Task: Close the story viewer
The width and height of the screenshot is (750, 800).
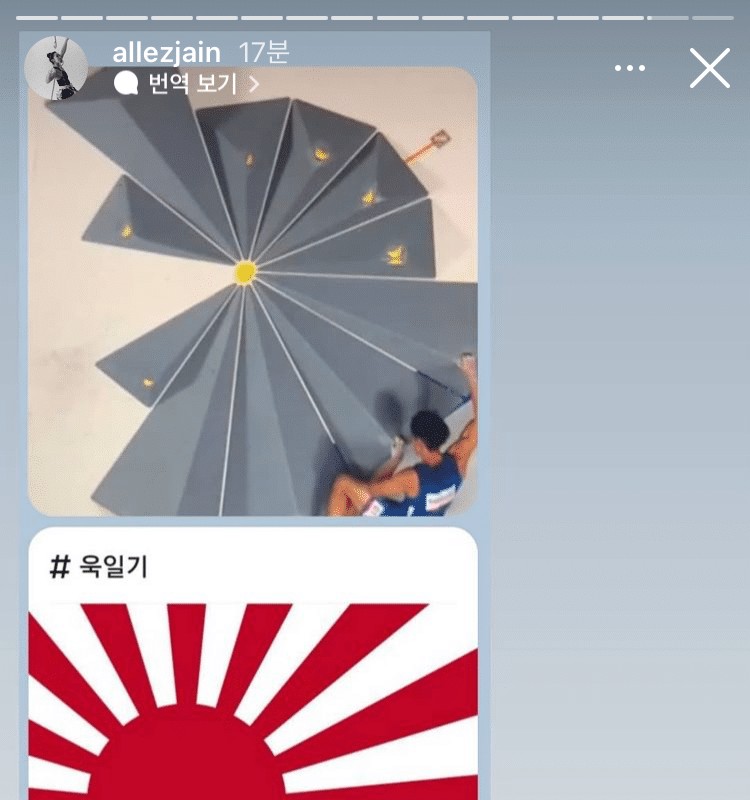Action: click(x=710, y=68)
